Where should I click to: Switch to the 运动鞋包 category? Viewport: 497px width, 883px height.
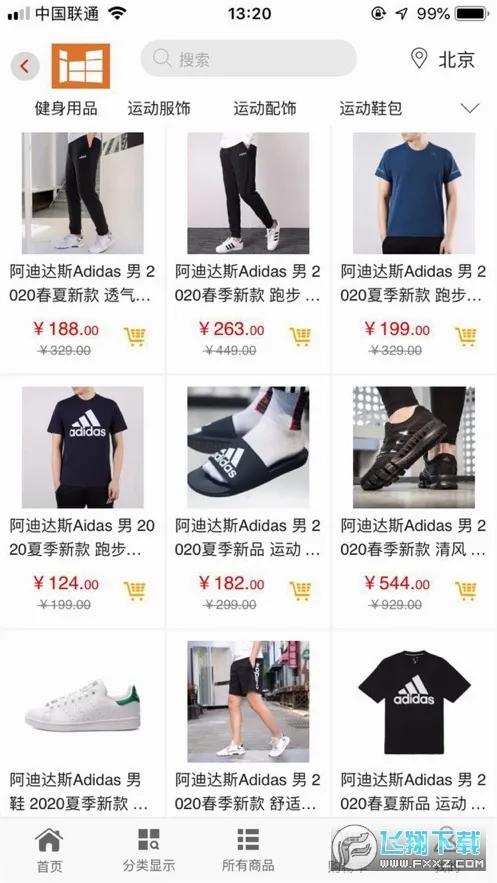click(370, 108)
